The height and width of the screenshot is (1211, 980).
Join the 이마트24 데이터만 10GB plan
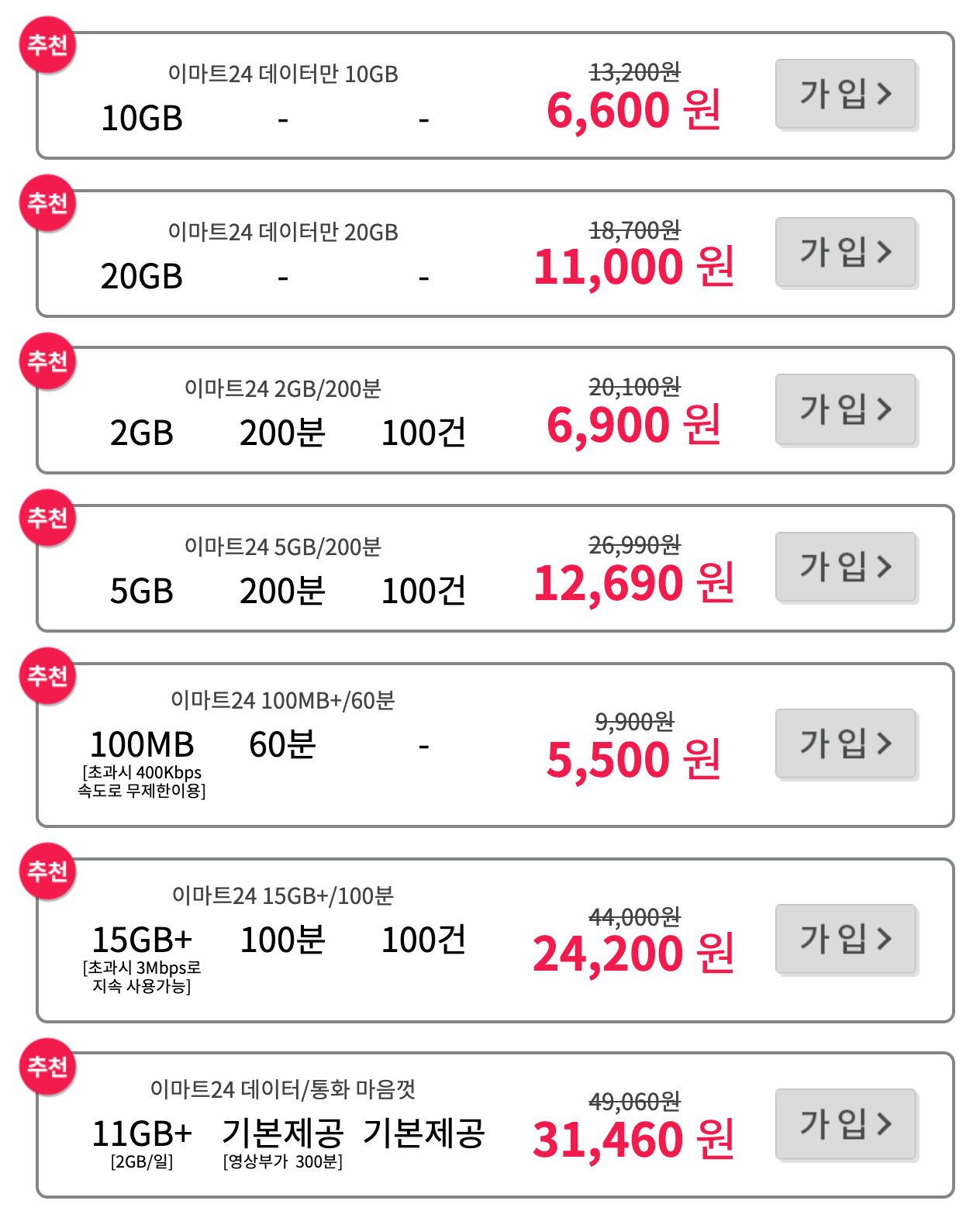click(846, 94)
